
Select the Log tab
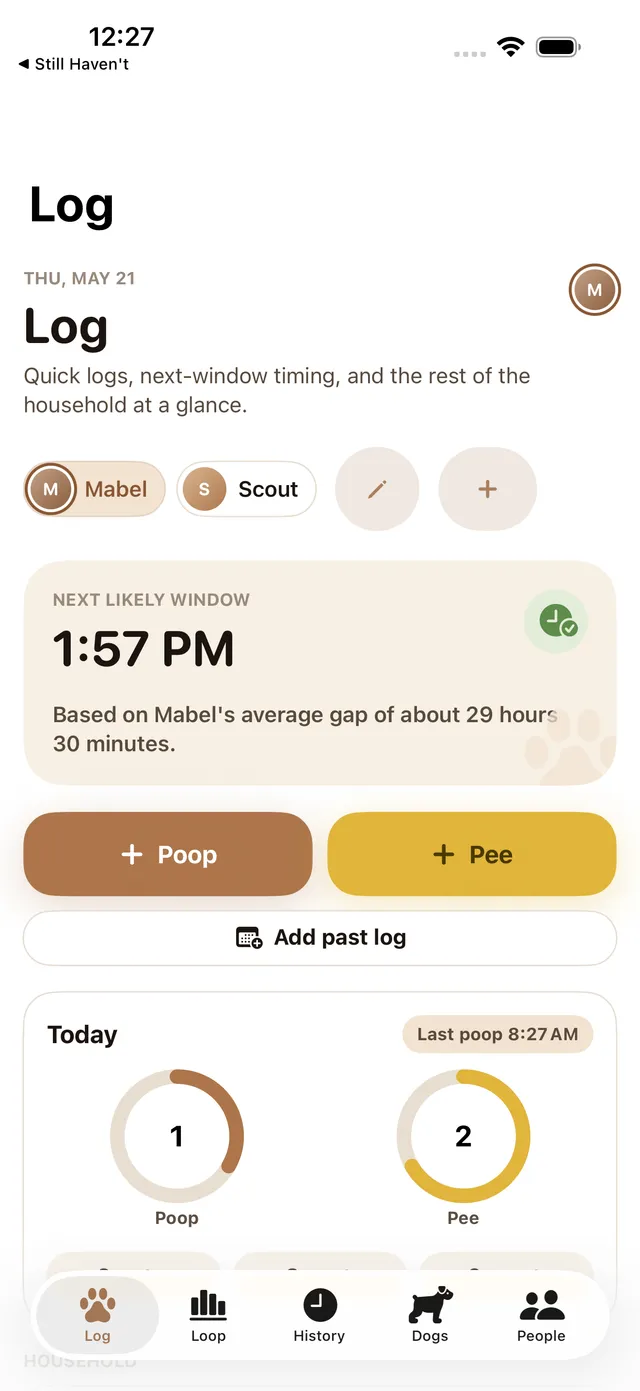pyautogui.click(x=97, y=1315)
